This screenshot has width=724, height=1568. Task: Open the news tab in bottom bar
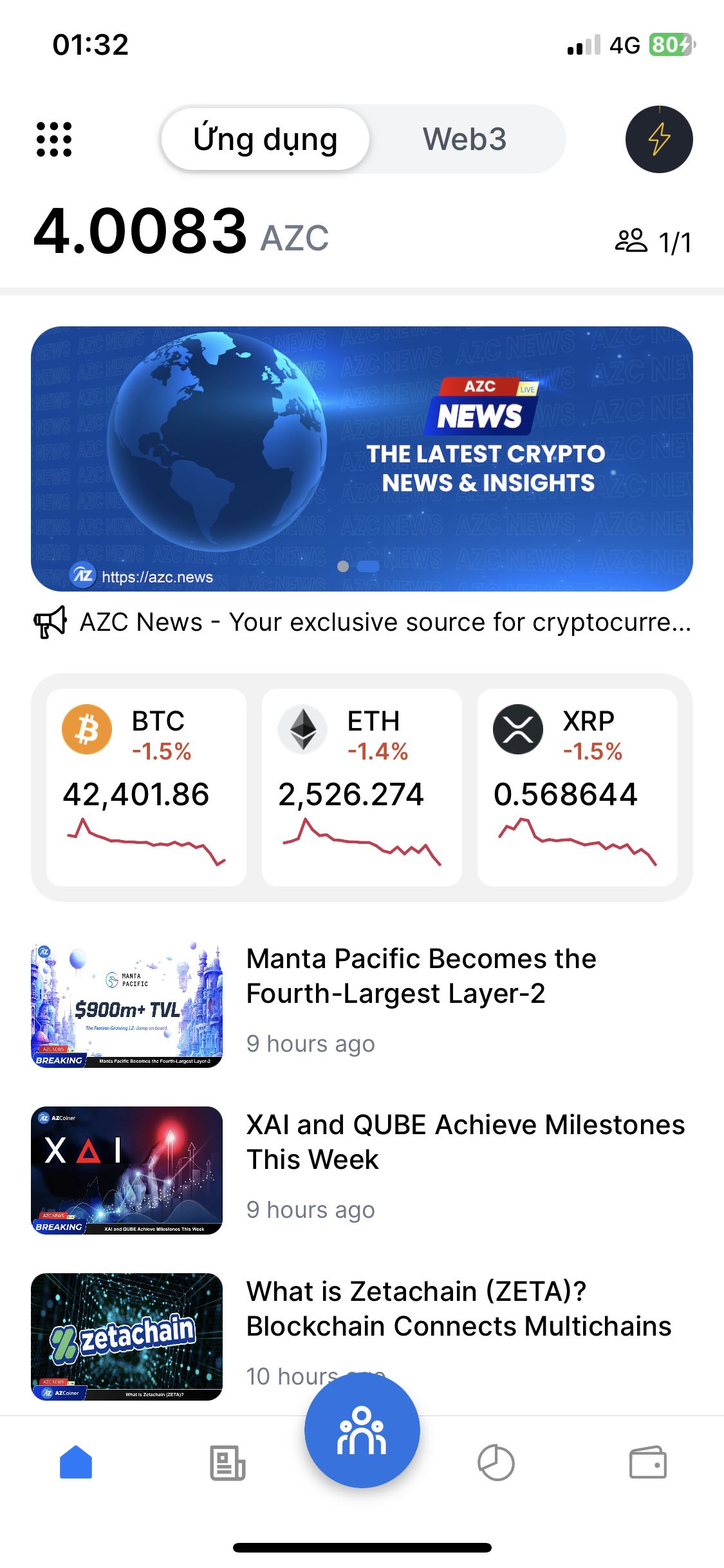(228, 1462)
